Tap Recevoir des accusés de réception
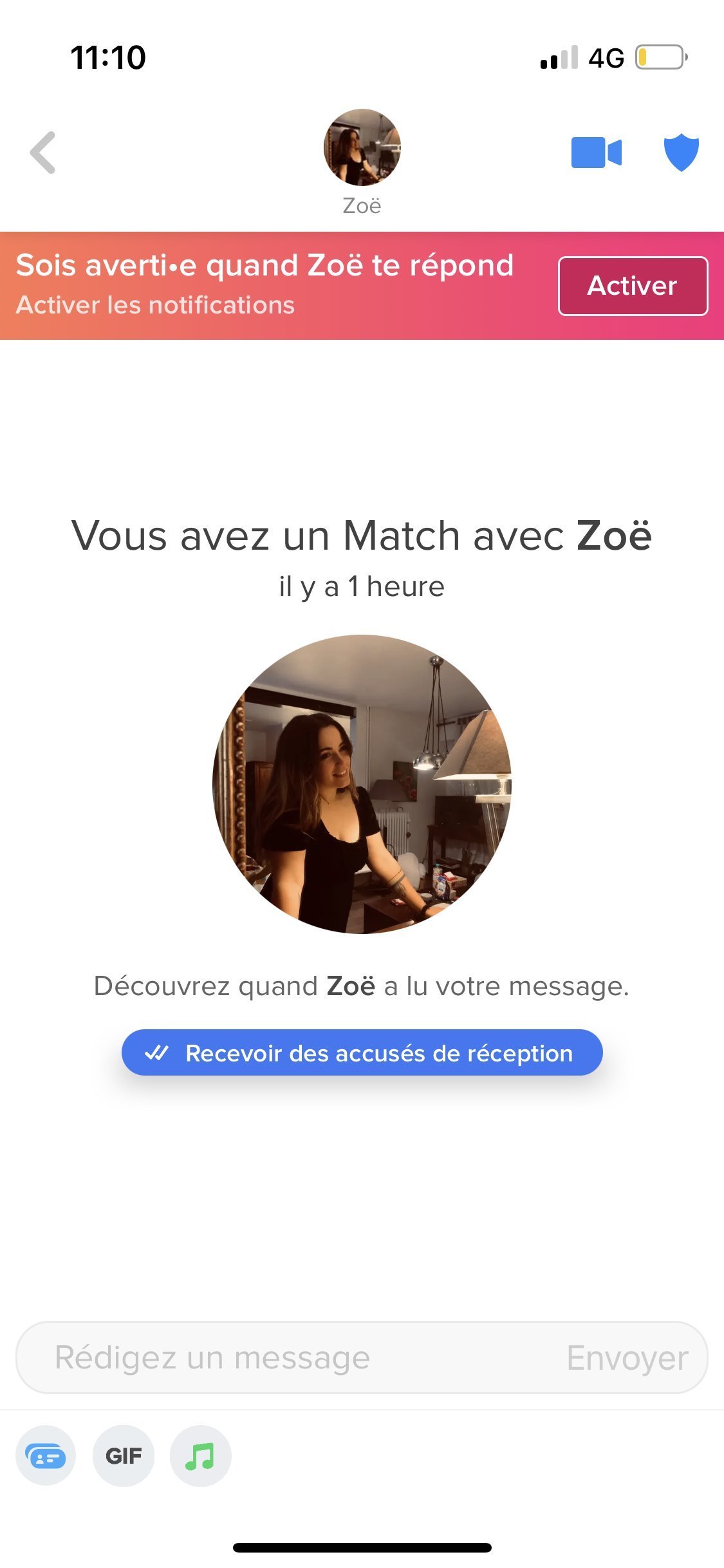 click(362, 1052)
